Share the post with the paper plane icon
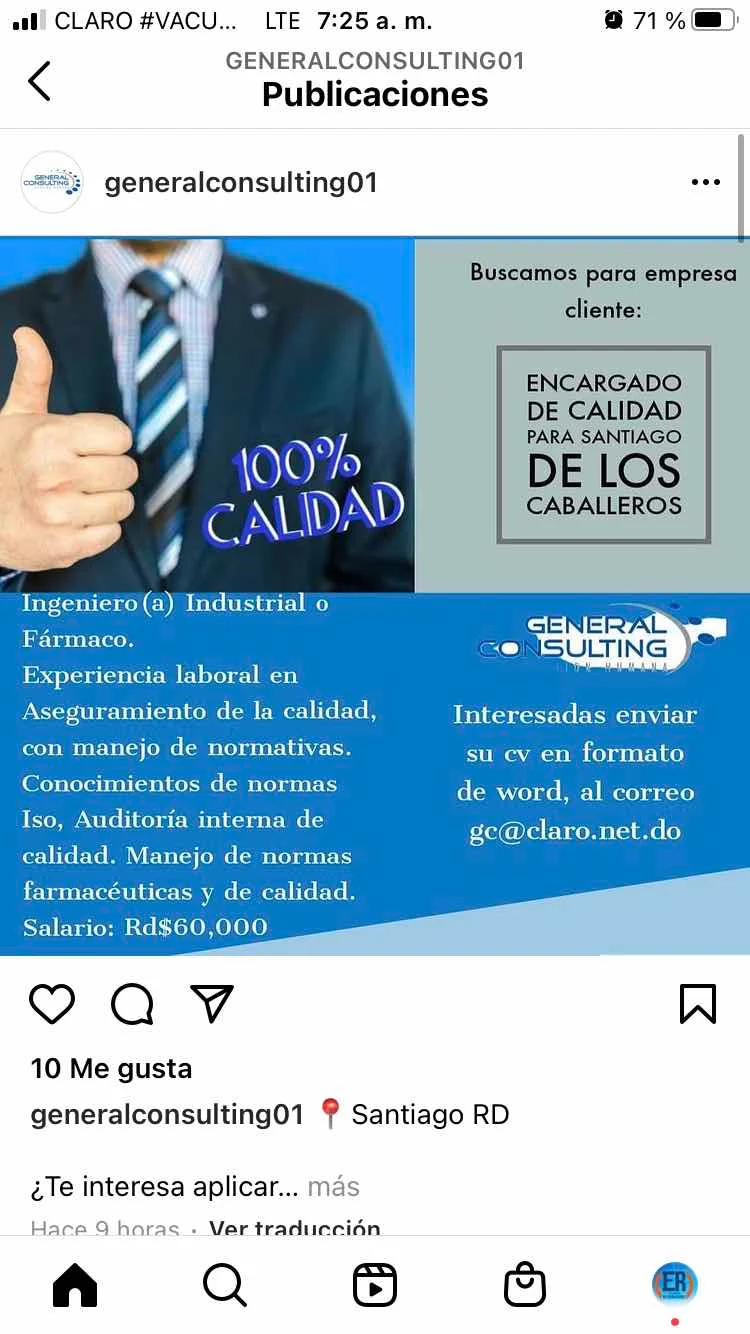This screenshot has height=1334, width=750. pyautogui.click(x=211, y=1003)
